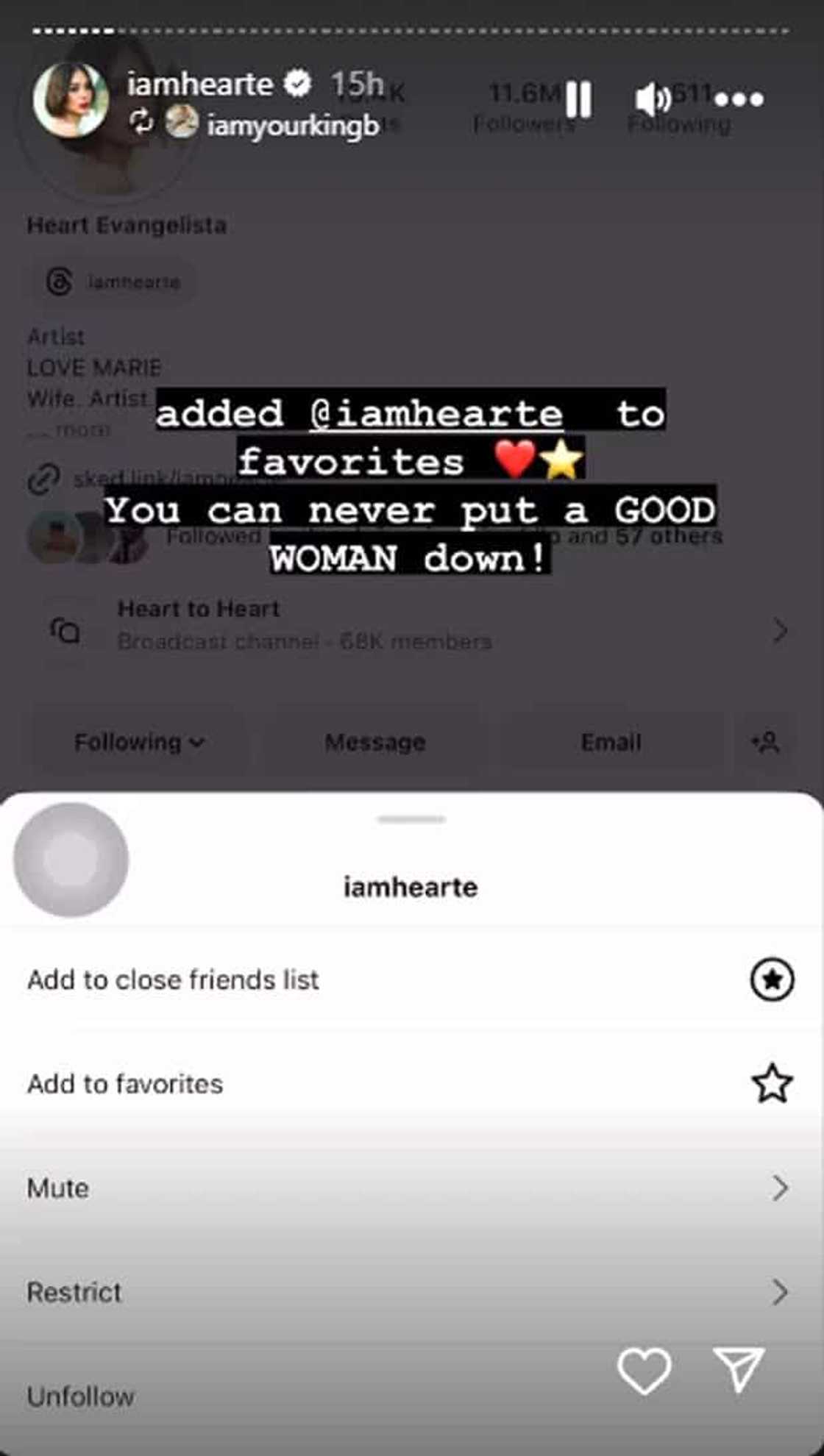Open iamhearte profile from story avatar
Viewport: 824px width, 1456px height.
[x=71, y=99]
